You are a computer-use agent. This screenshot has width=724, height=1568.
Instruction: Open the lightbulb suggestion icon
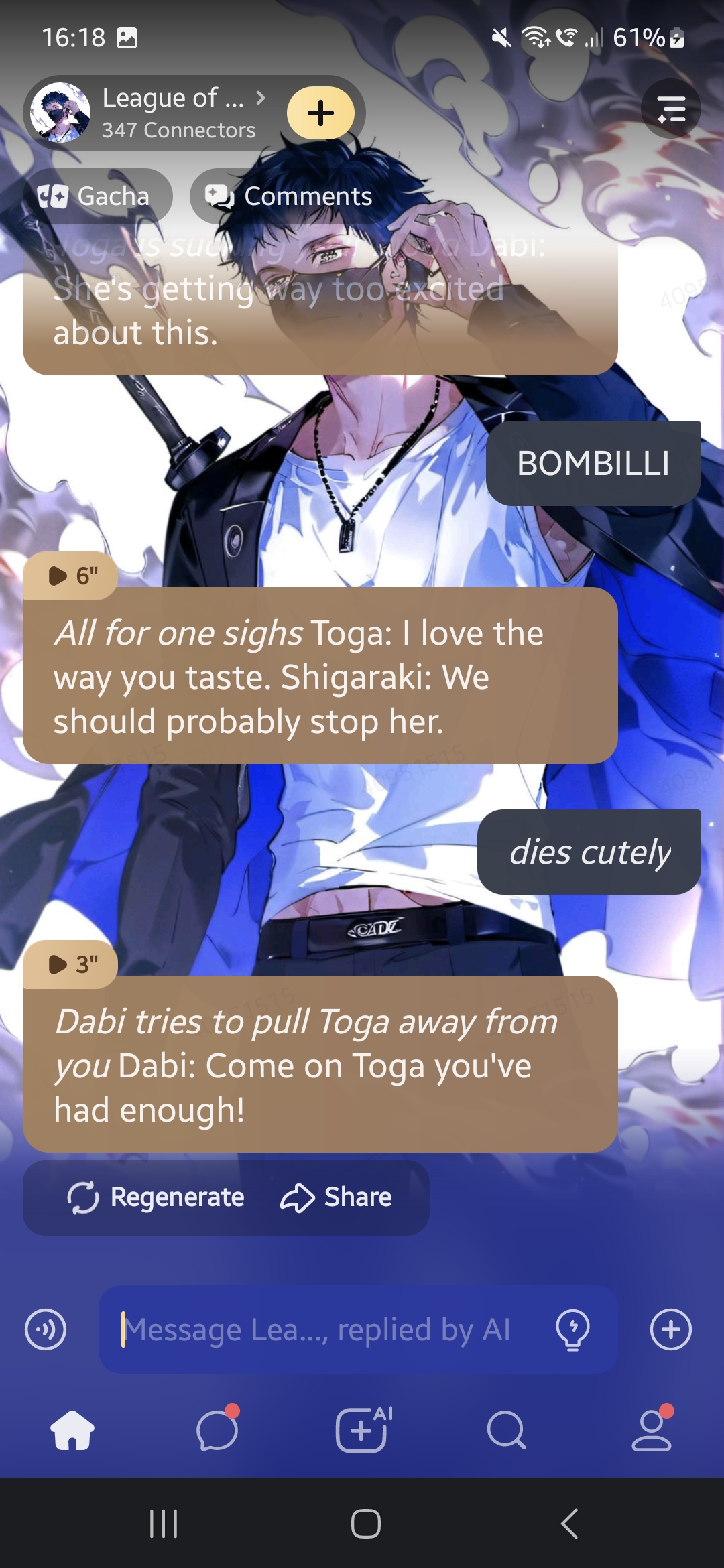click(572, 1329)
